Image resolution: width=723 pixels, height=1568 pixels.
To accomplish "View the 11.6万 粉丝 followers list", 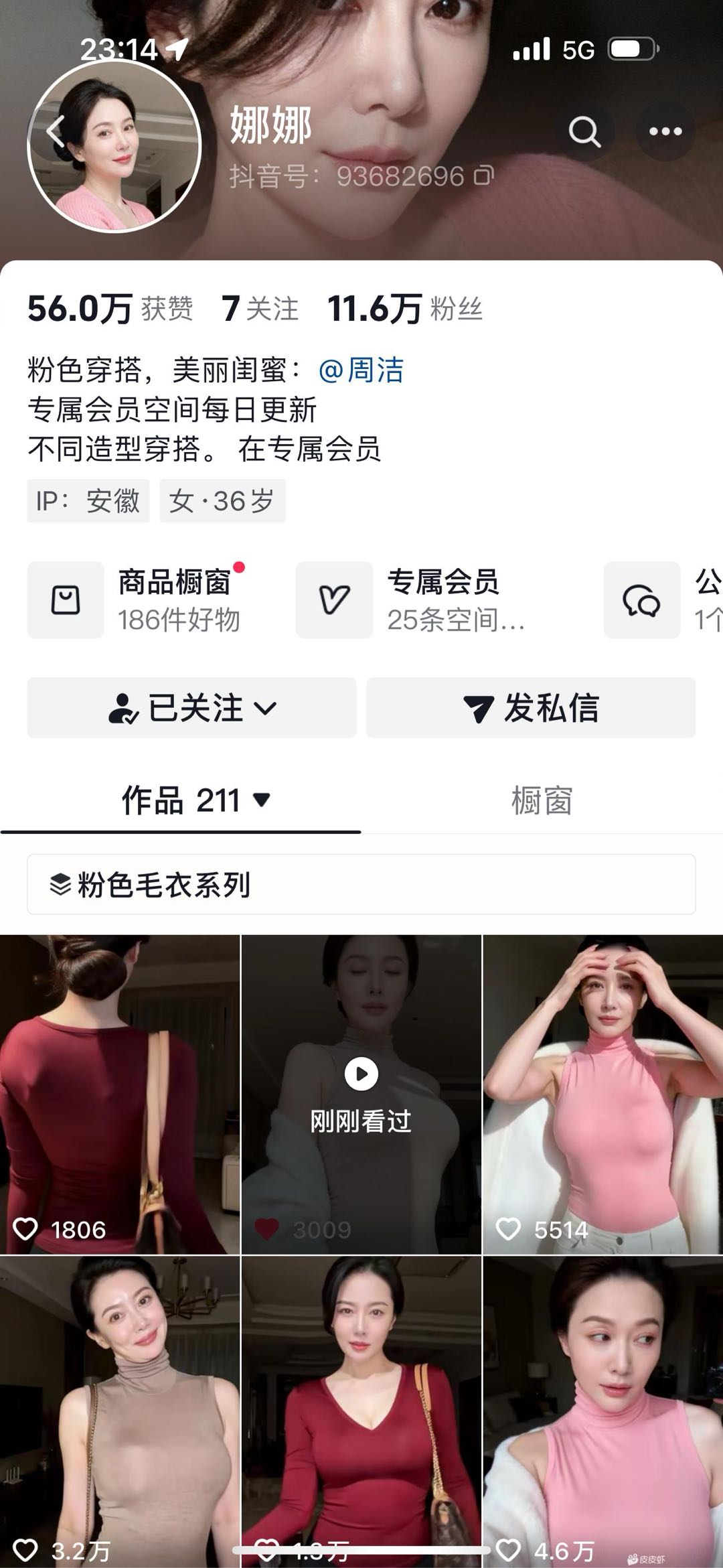I will (405, 309).
